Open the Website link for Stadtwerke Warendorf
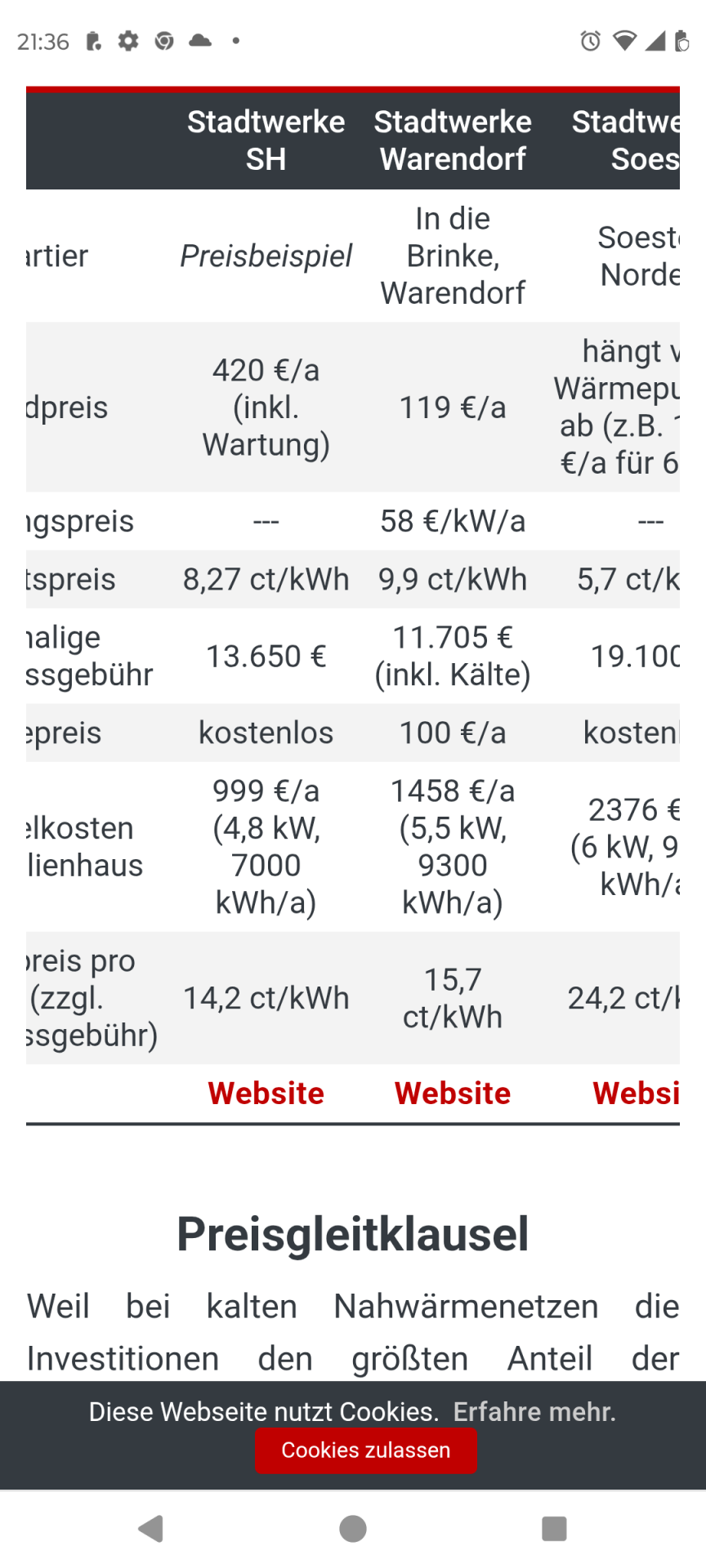This screenshot has width=706, height=1568. (x=453, y=1093)
